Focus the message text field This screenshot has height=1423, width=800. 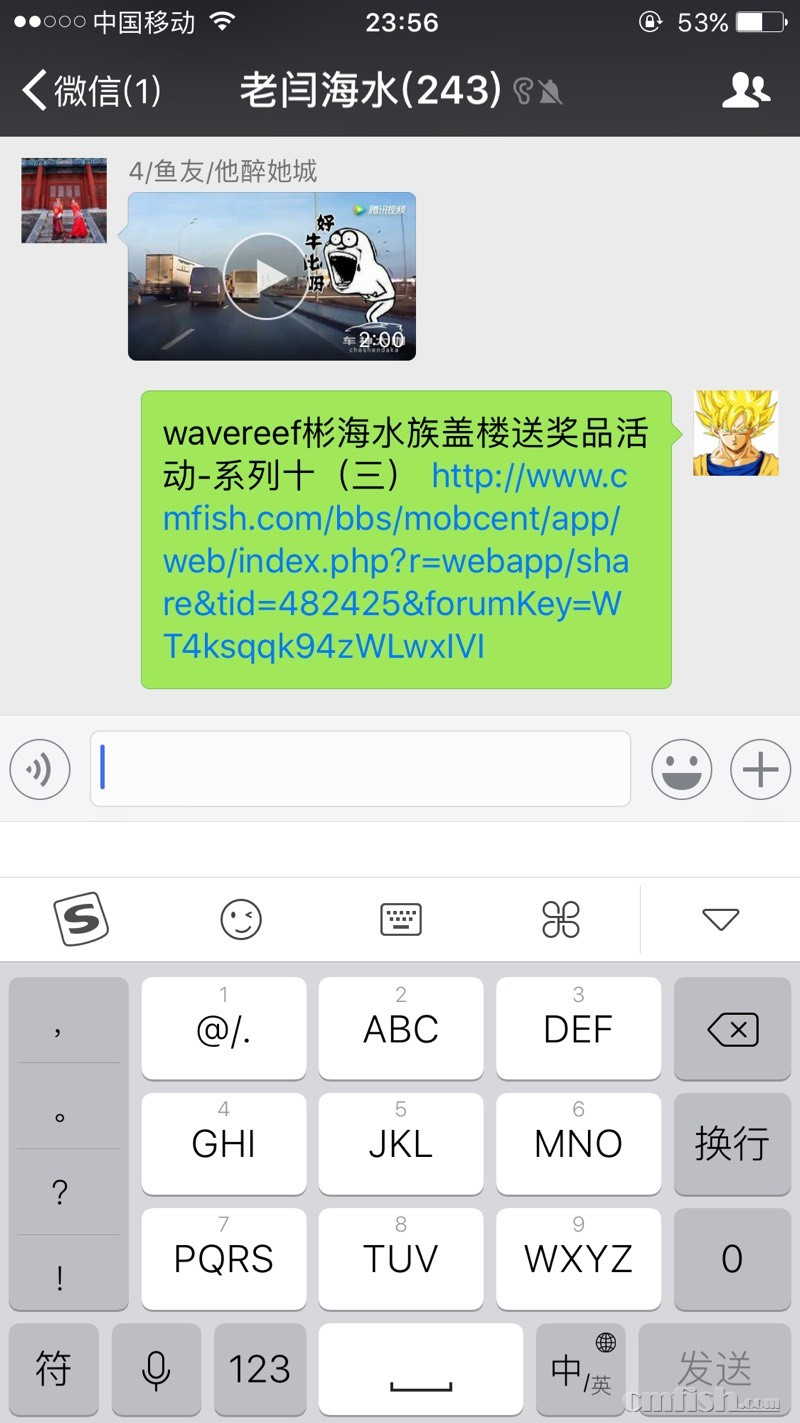tap(360, 769)
